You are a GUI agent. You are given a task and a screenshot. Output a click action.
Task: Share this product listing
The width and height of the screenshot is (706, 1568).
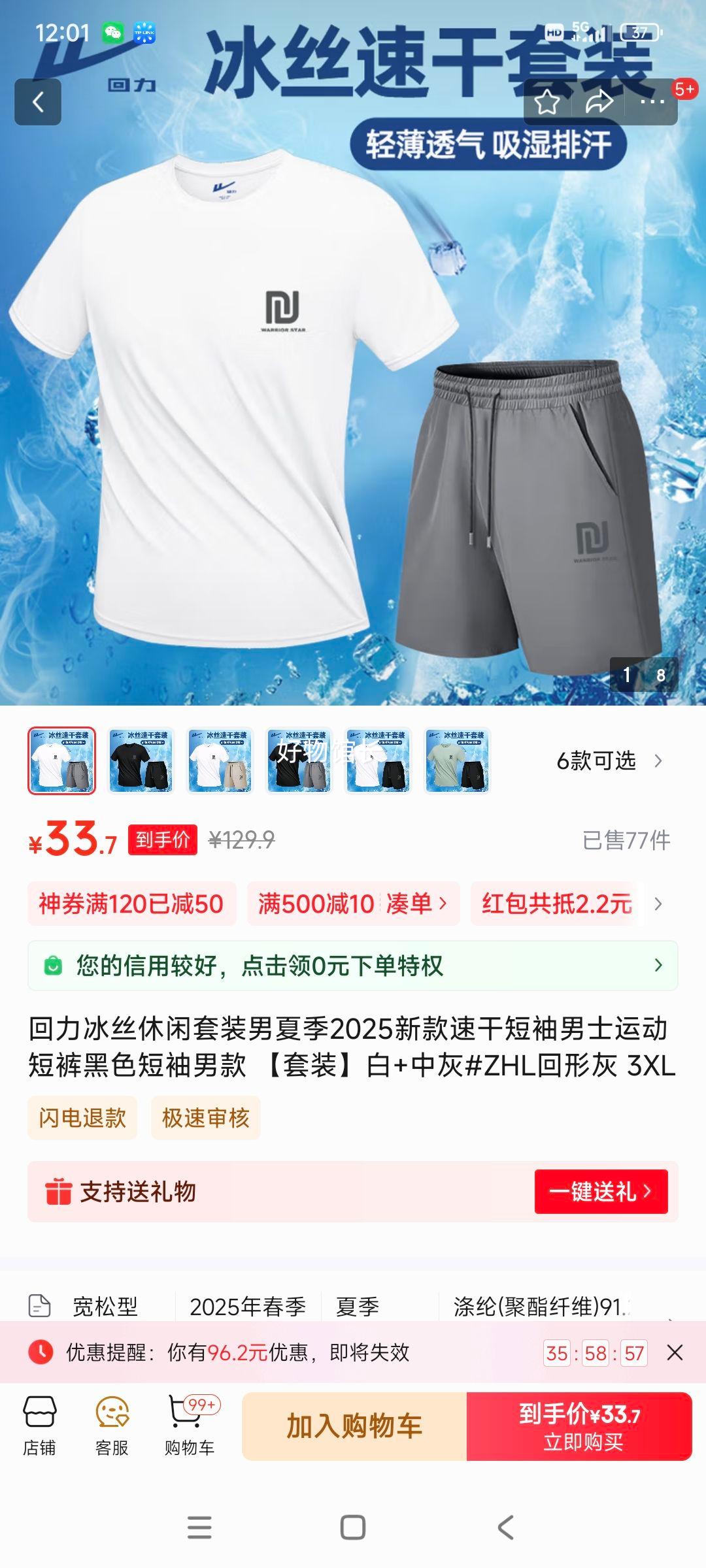click(599, 102)
